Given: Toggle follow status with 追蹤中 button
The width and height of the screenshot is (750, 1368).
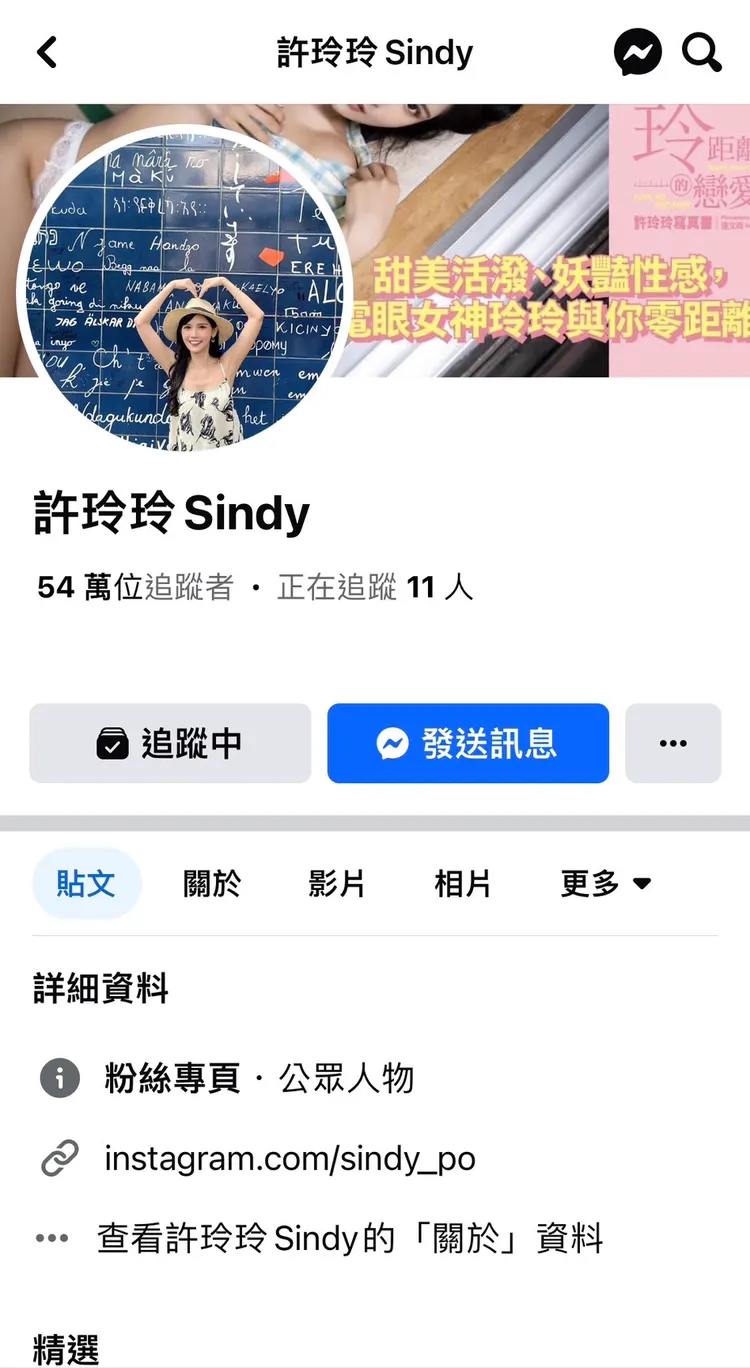Looking at the screenshot, I should coord(170,742).
